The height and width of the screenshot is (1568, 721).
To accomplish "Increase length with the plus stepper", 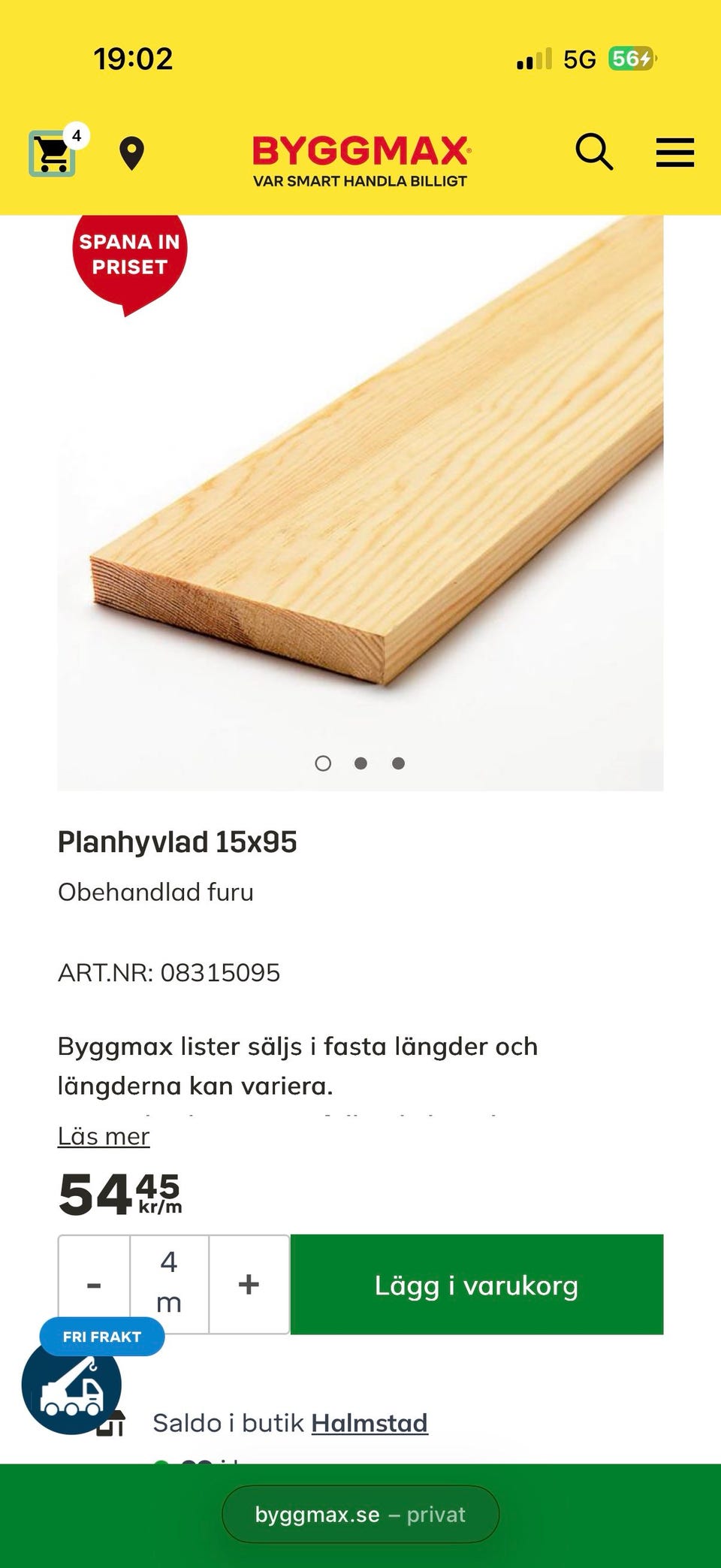I will 249,1285.
